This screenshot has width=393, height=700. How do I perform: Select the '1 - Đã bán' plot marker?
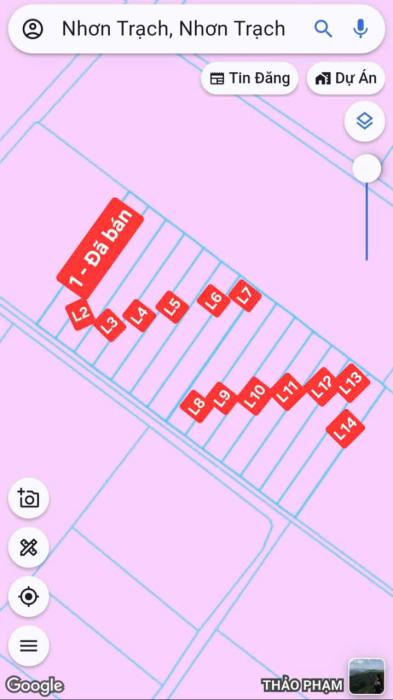100,248
